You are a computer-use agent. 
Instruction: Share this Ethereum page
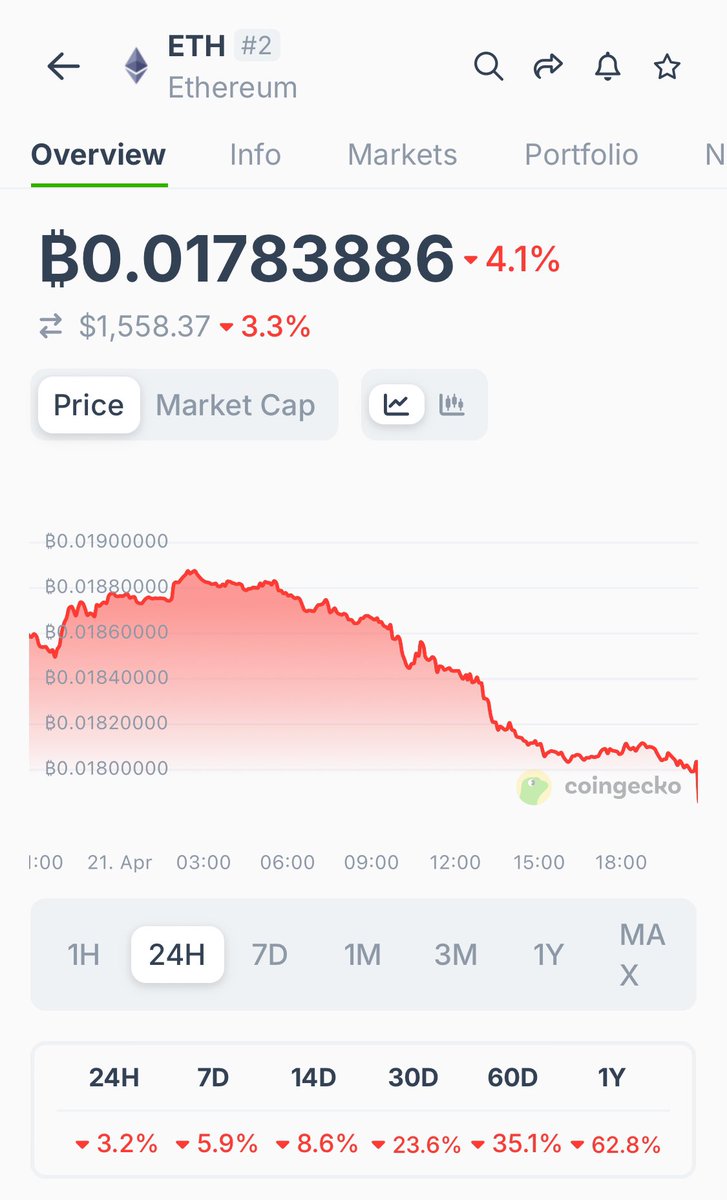548,67
